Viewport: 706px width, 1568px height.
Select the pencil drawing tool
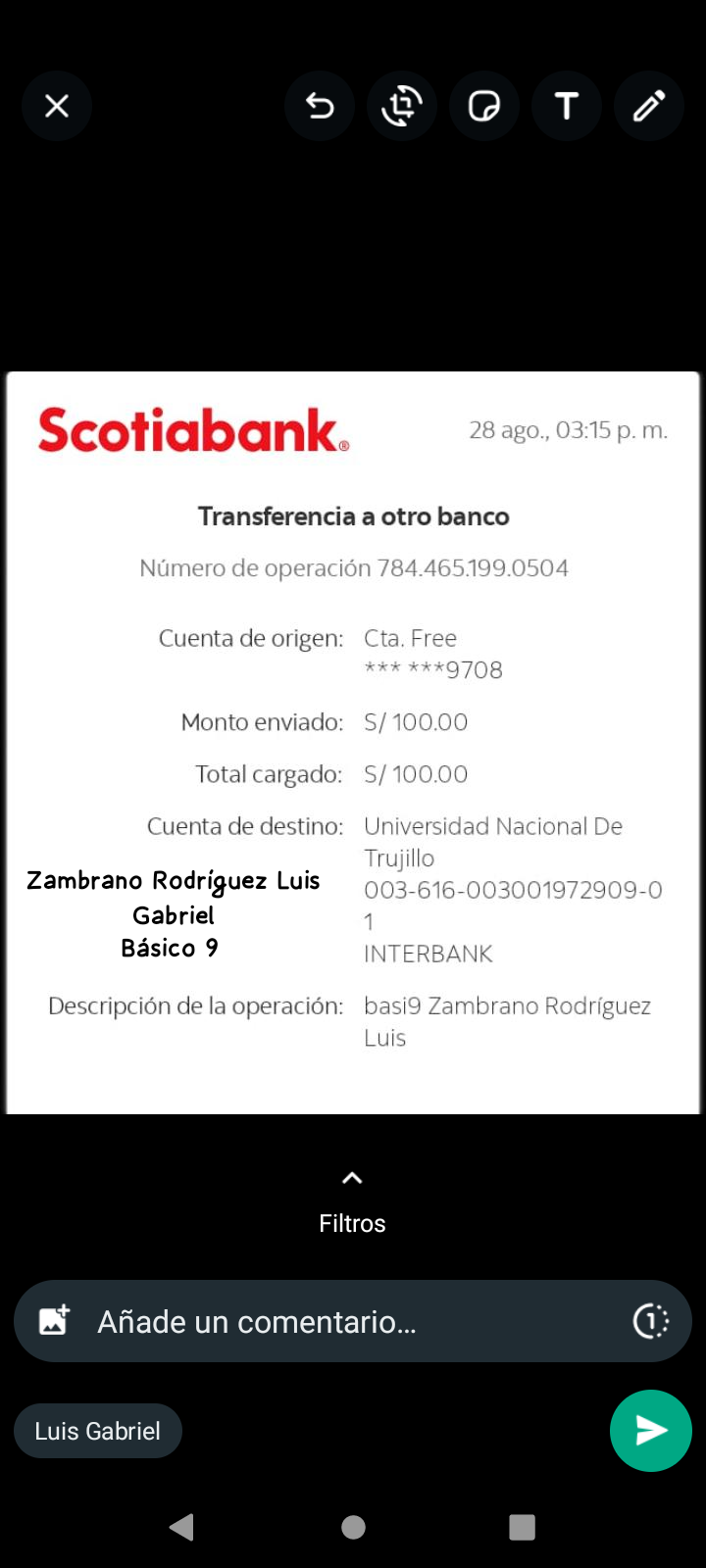coord(649,106)
